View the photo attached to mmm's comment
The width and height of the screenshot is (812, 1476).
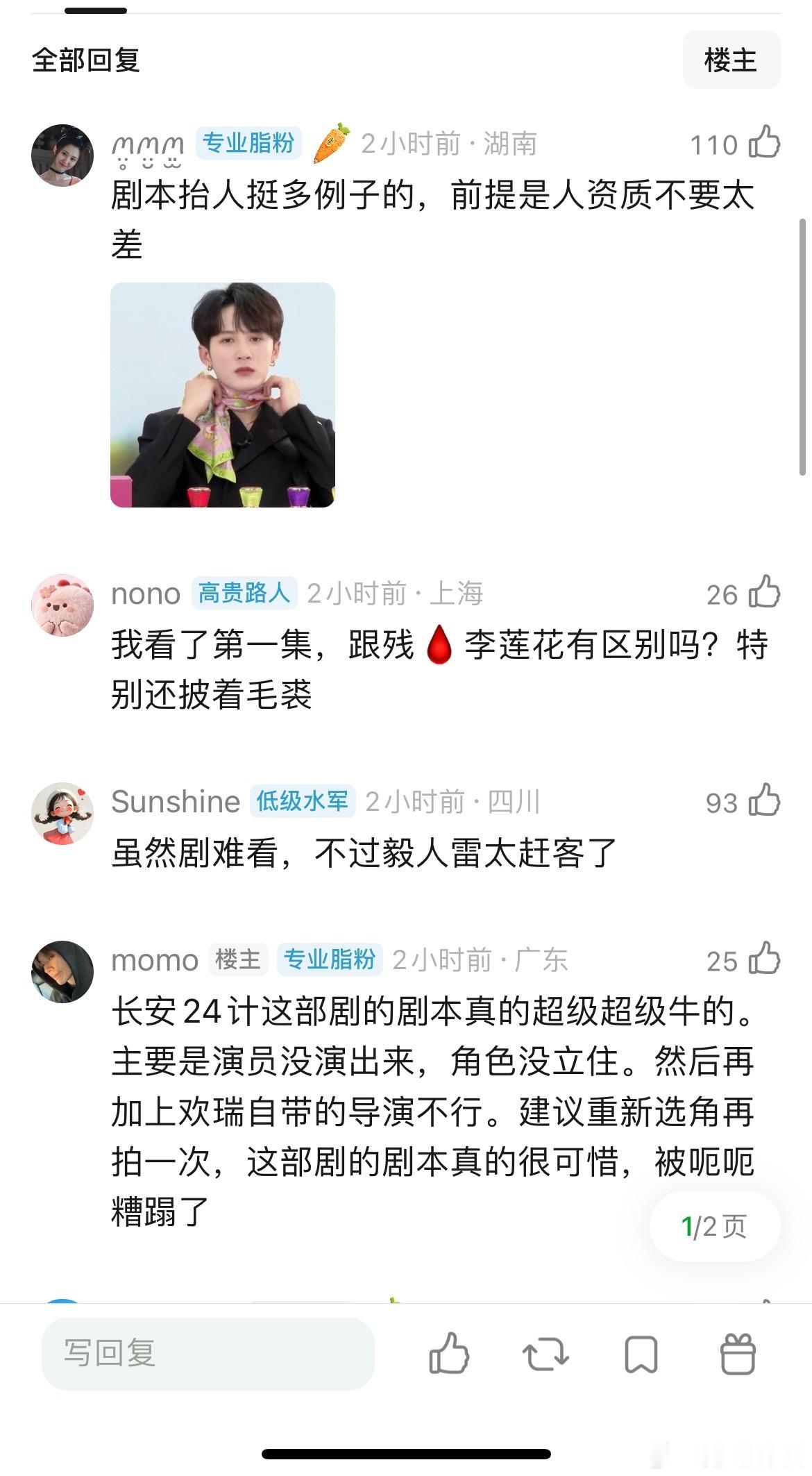[222, 397]
